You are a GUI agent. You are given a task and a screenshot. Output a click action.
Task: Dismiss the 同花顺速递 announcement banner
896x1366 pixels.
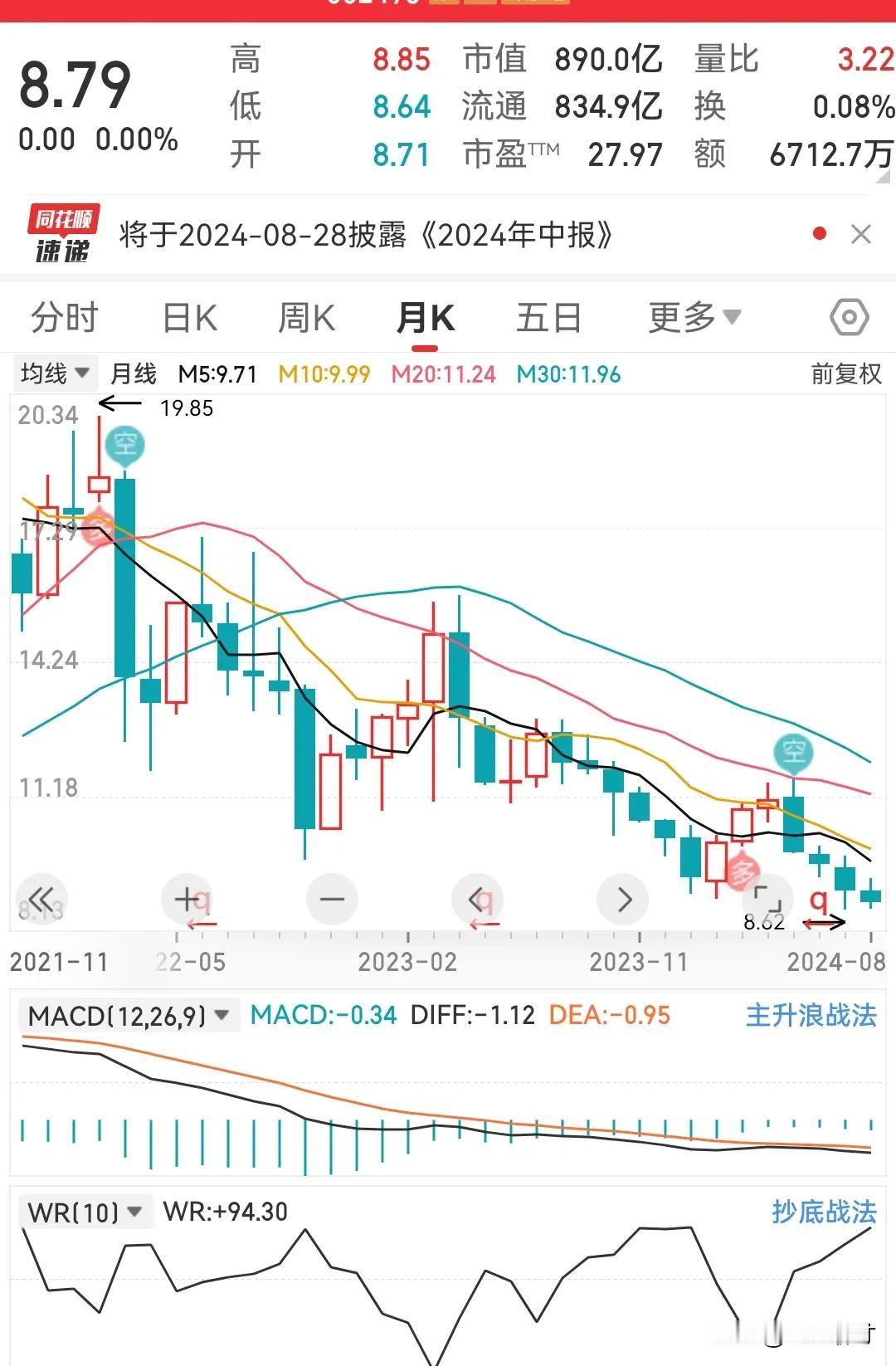(x=861, y=235)
